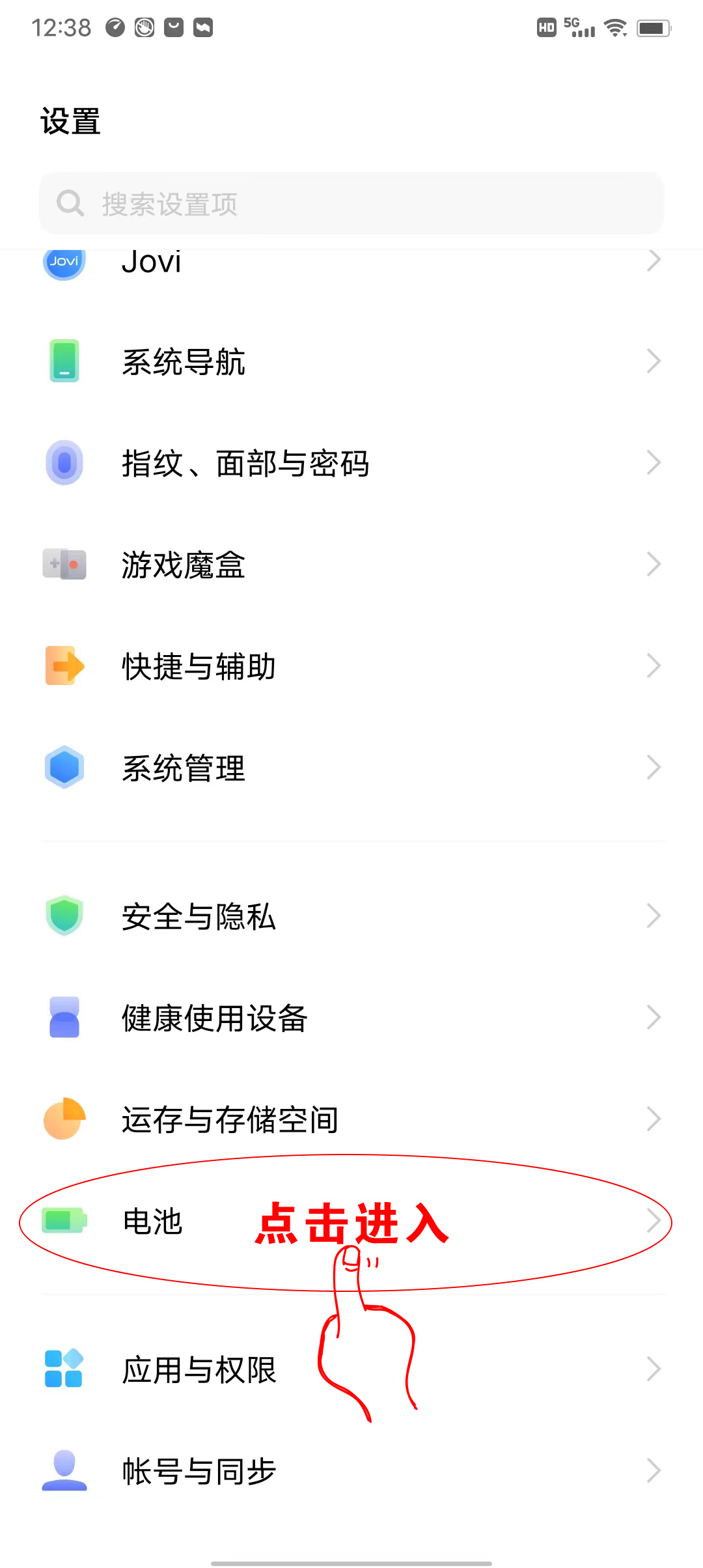Go to 指纹、面部与密码
The image size is (703, 1568).
pyautogui.click(x=351, y=463)
